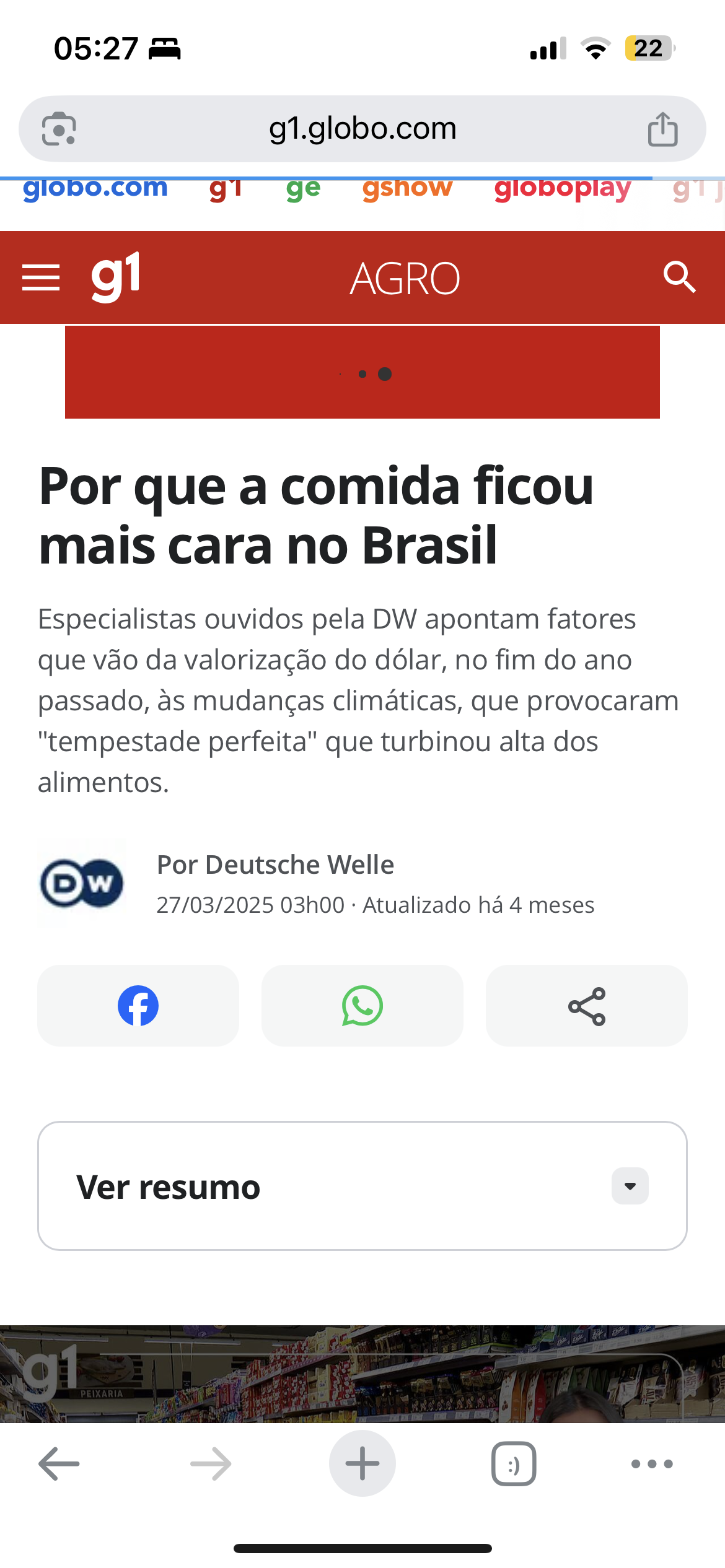Tap the g1.globo.com address bar
This screenshot has height=1568, width=725.
click(x=362, y=129)
